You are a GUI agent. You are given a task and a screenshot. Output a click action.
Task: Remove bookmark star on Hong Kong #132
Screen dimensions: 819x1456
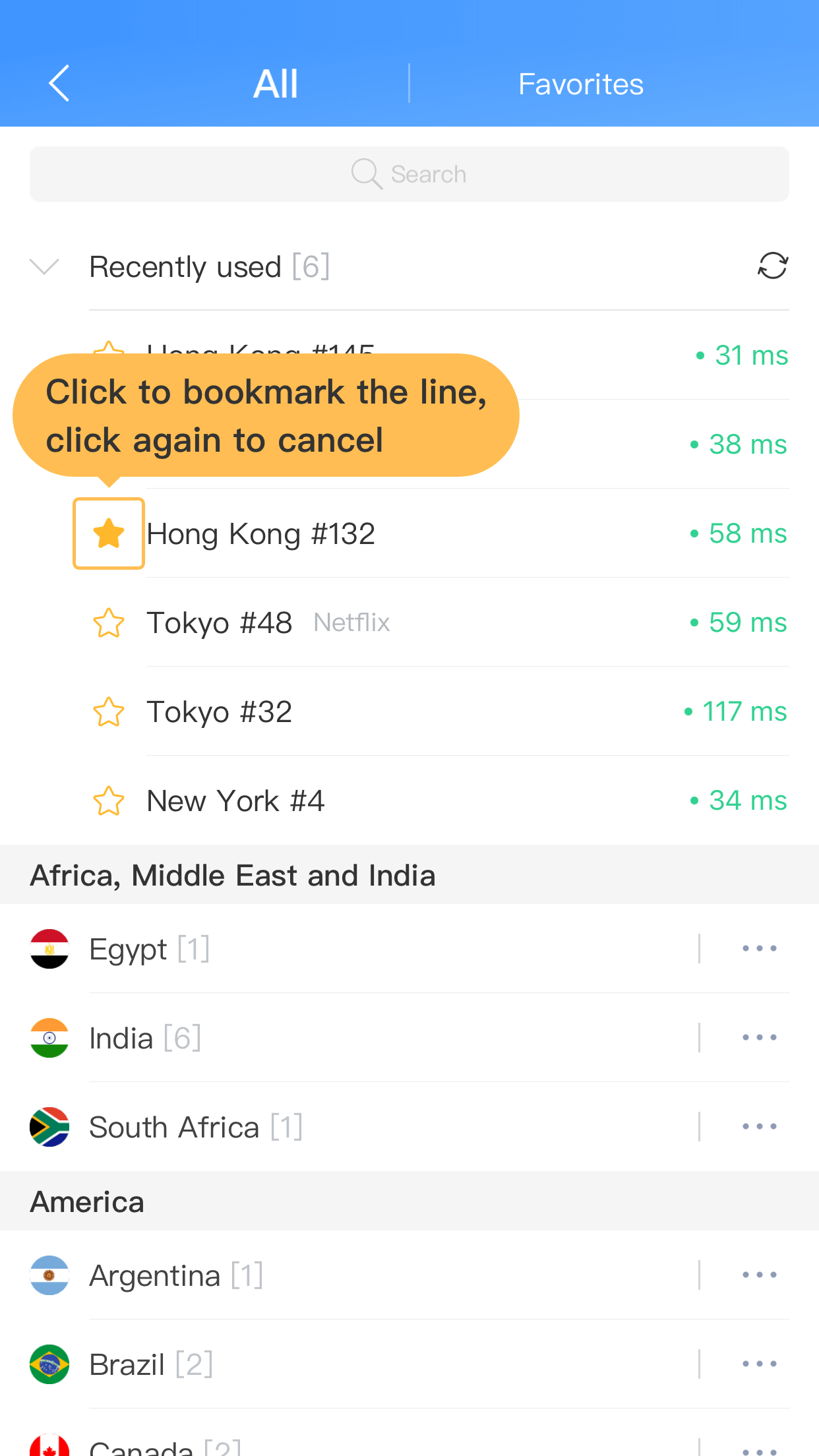[x=109, y=533]
